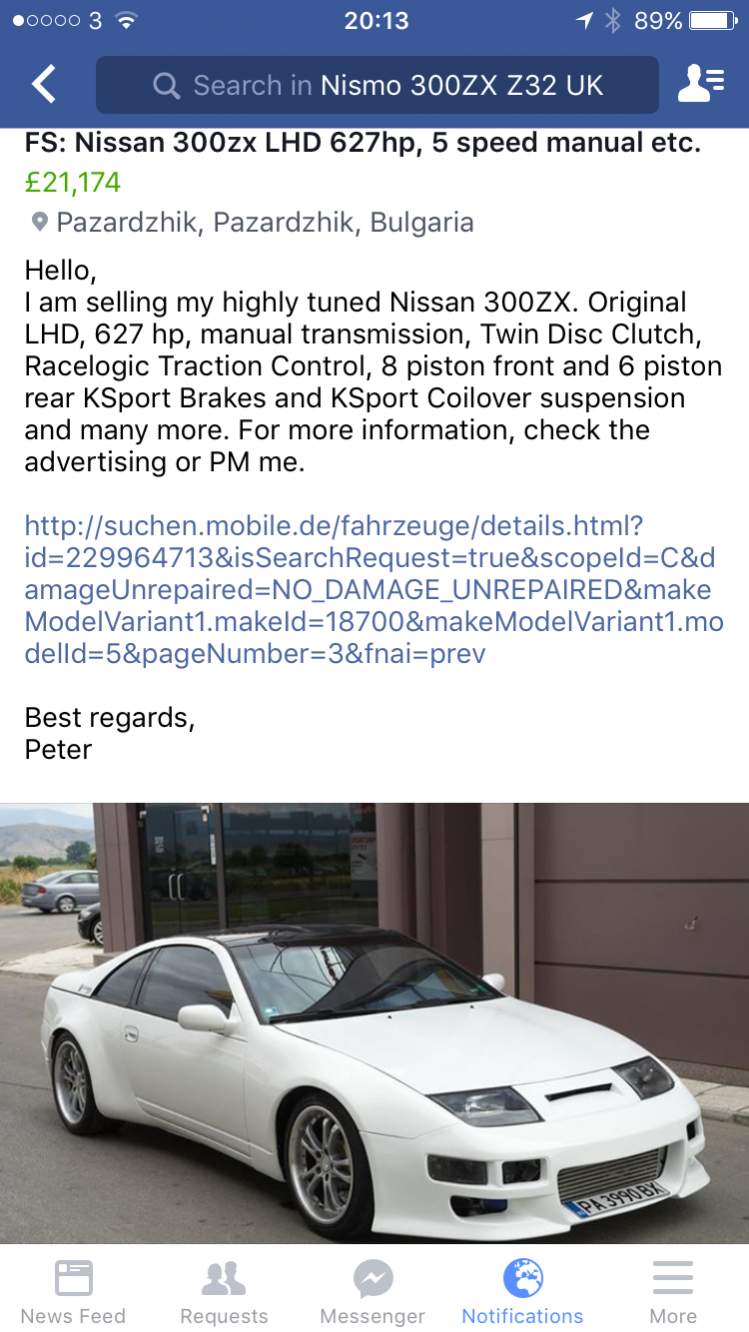This screenshot has height=1332, width=749.
Task: Switch to the News Feed tab
Action: coord(73,1291)
